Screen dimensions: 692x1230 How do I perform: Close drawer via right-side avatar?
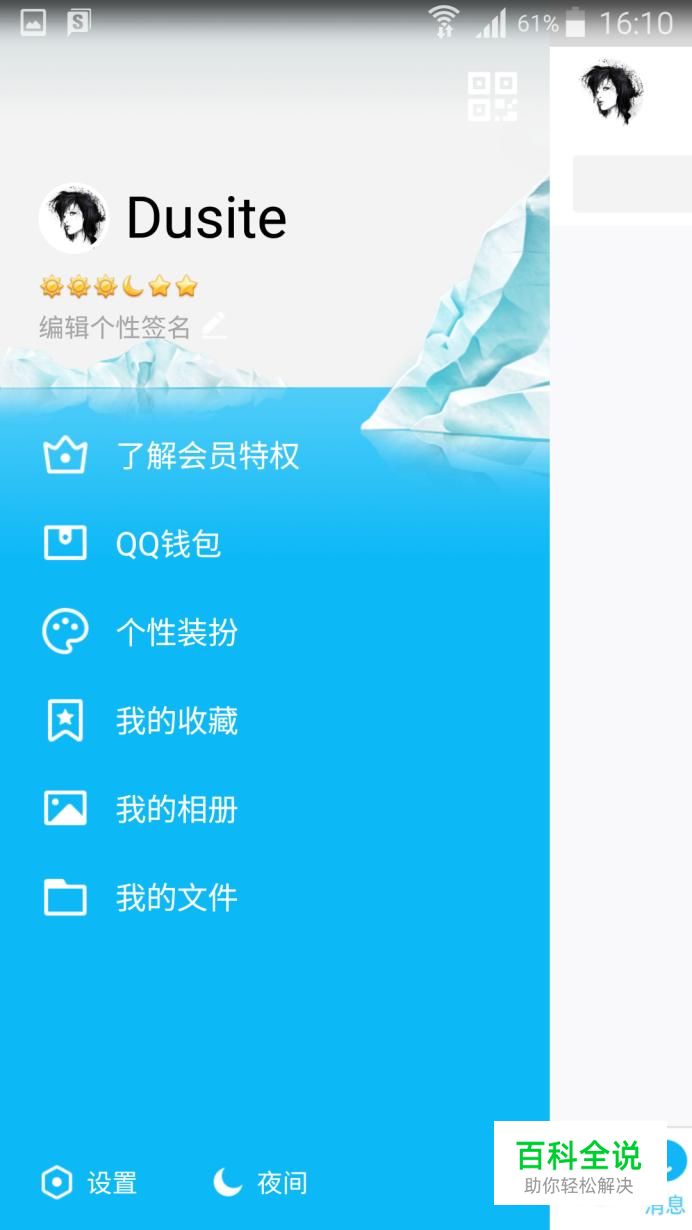click(611, 93)
